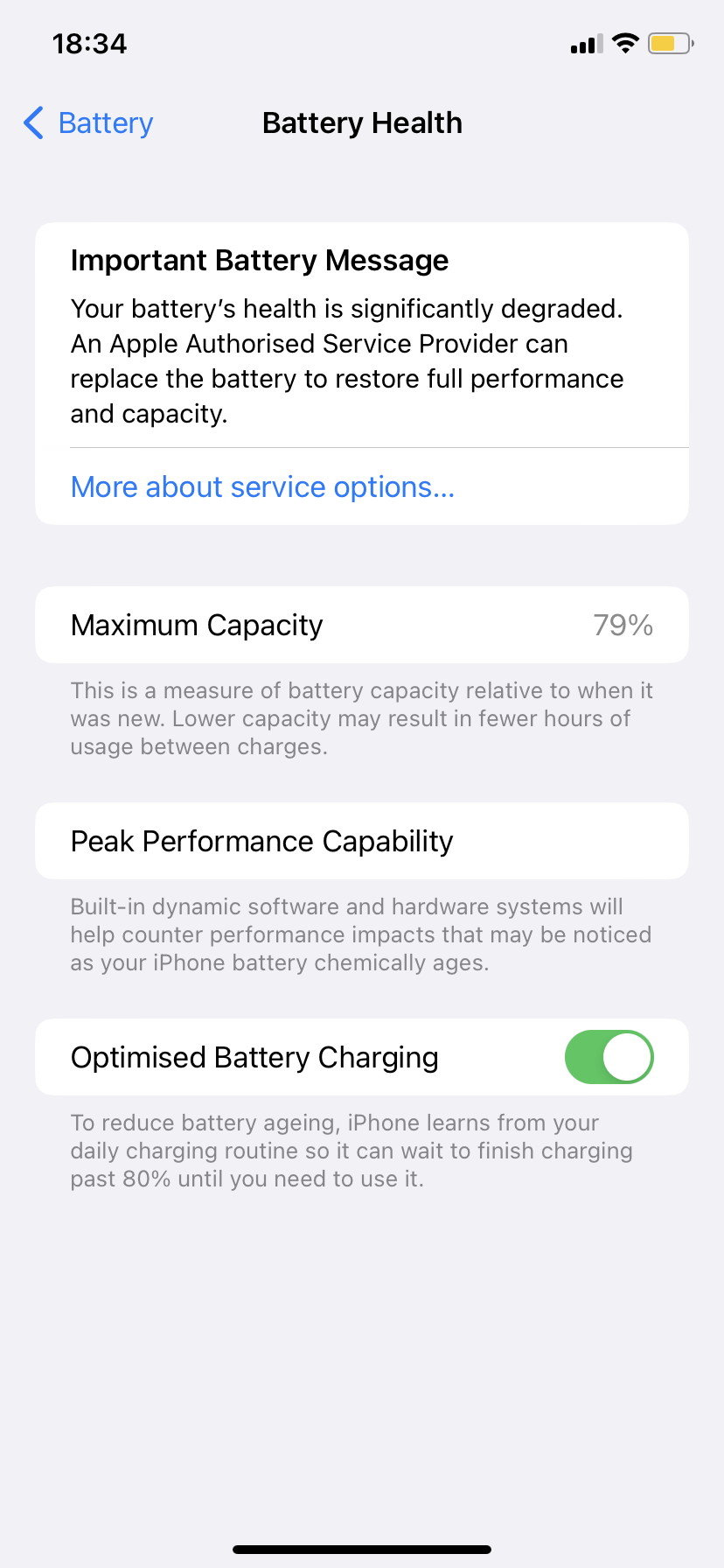Go back to Battery settings

tap(88, 123)
